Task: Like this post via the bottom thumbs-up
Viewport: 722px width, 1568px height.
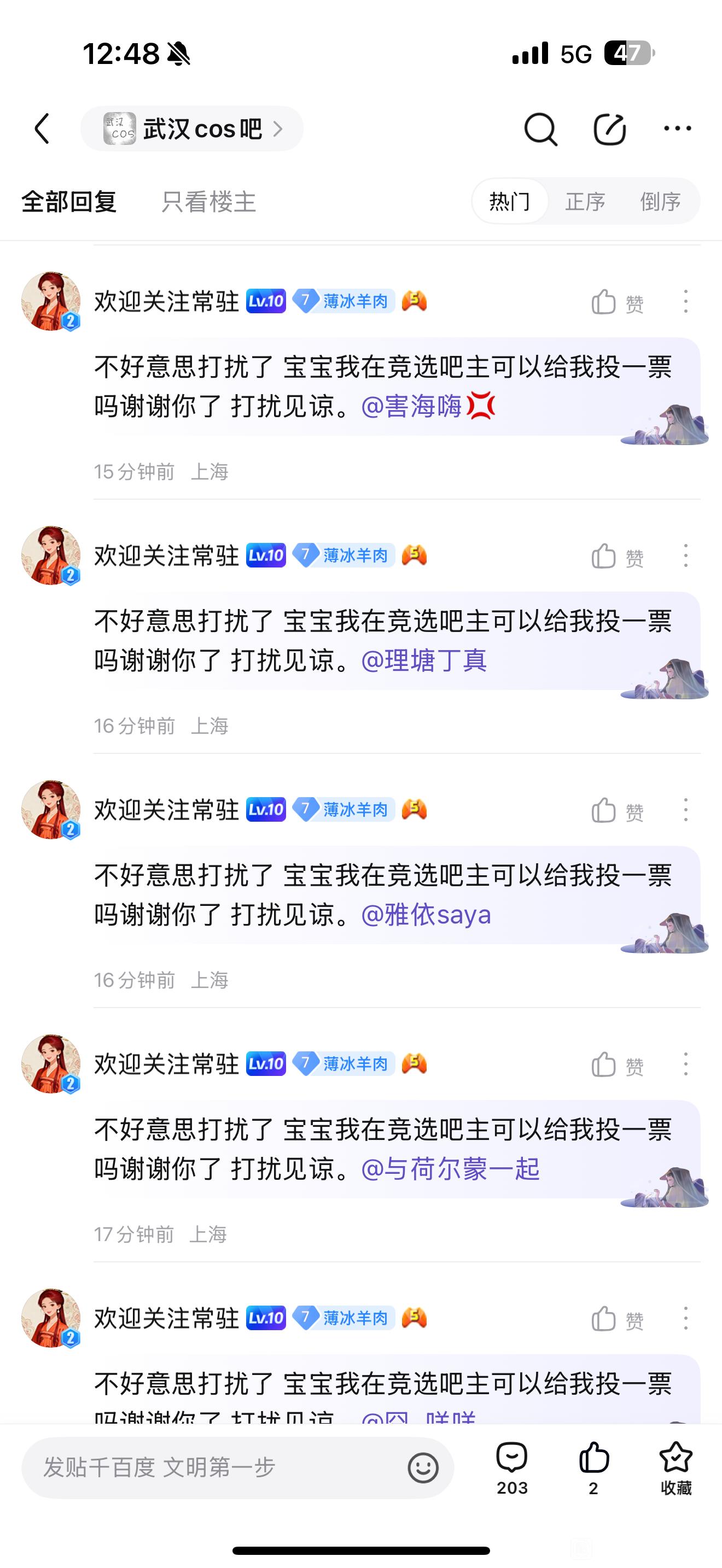Action: pos(593,1468)
